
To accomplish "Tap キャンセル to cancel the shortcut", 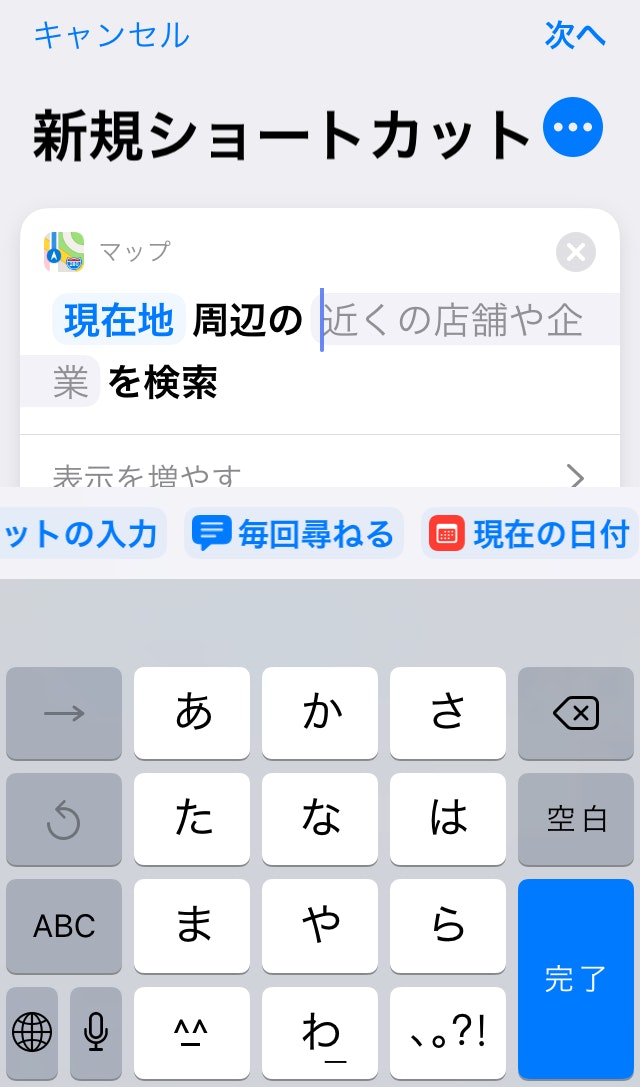I will tap(111, 35).
